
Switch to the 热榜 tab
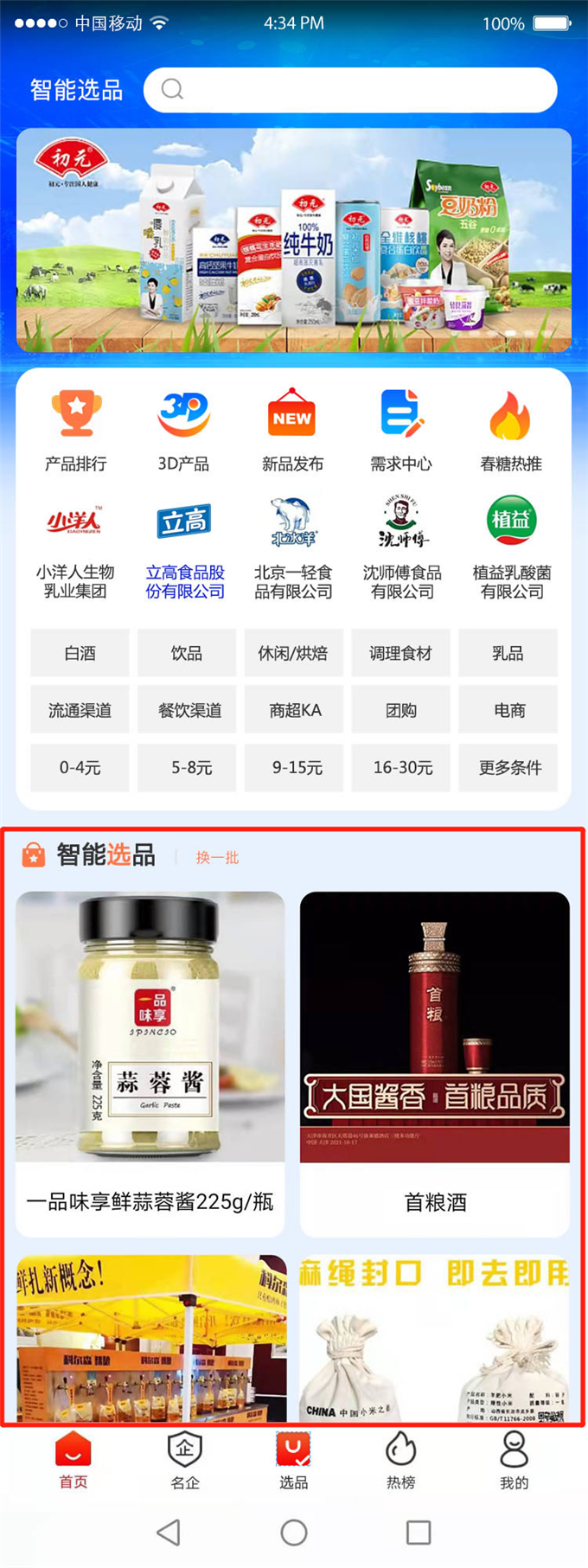coord(400,1461)
